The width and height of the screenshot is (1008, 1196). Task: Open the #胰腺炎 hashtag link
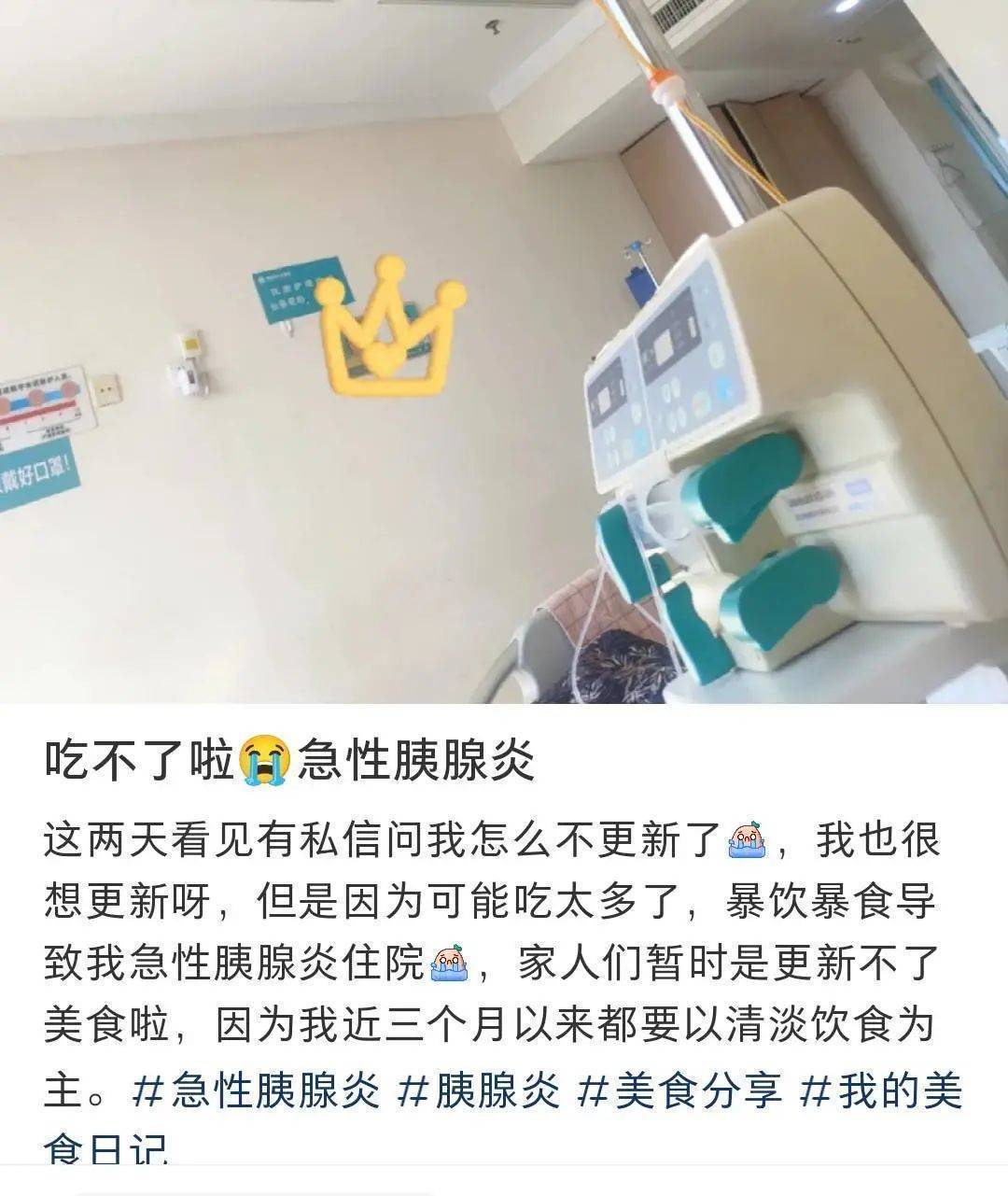pyautogui.click(x=478, y=1090)
